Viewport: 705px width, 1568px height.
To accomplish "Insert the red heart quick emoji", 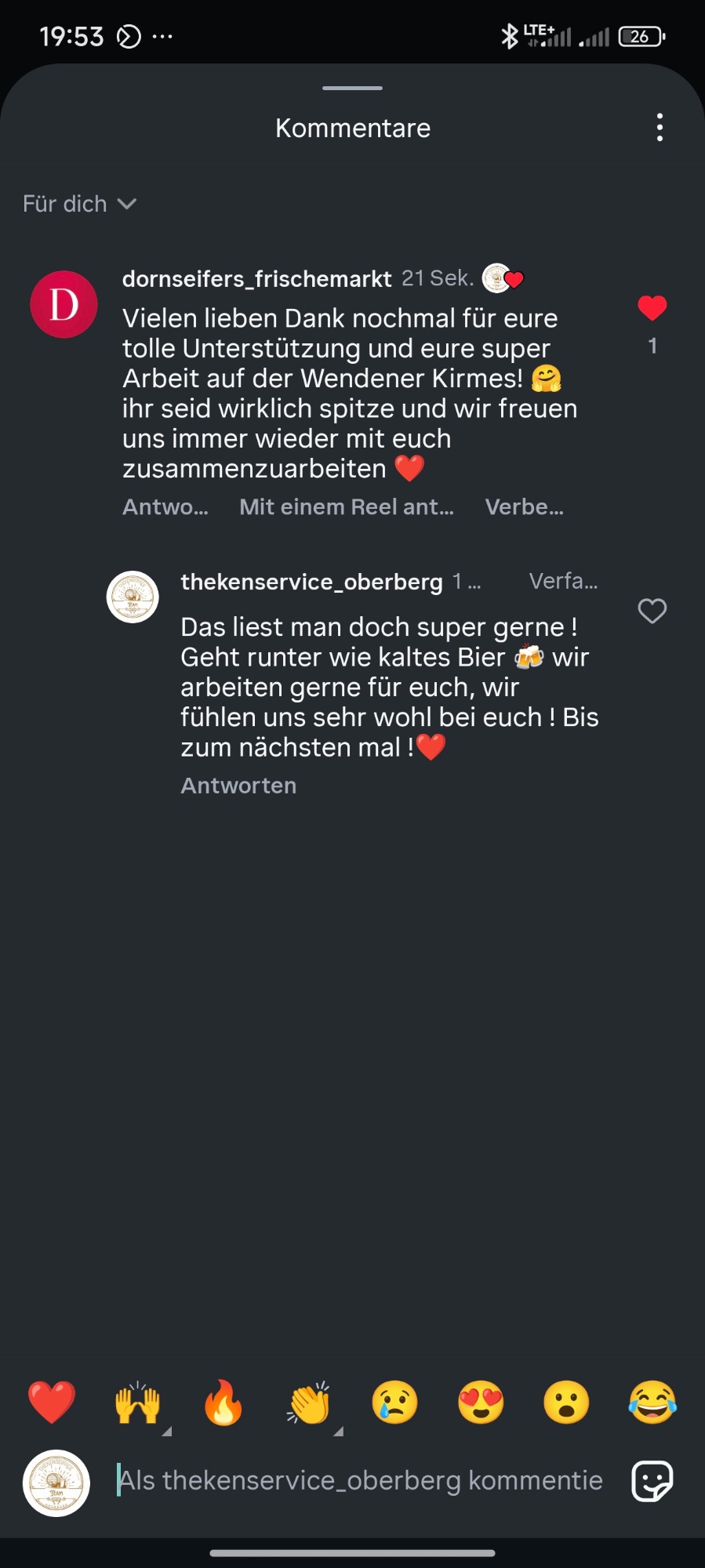I will (x=52, y=1403).
